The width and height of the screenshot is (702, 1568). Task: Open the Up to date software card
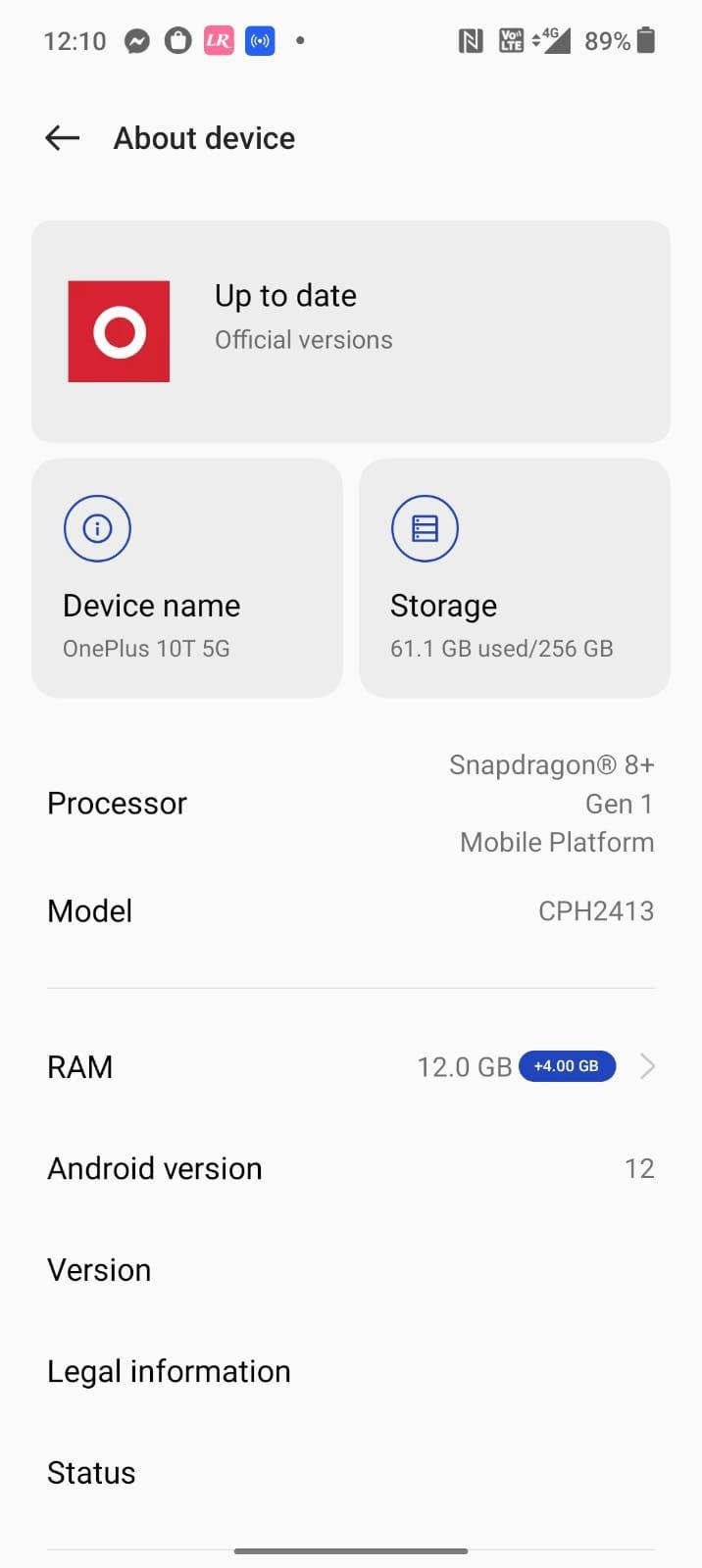[x=350, y=331]
